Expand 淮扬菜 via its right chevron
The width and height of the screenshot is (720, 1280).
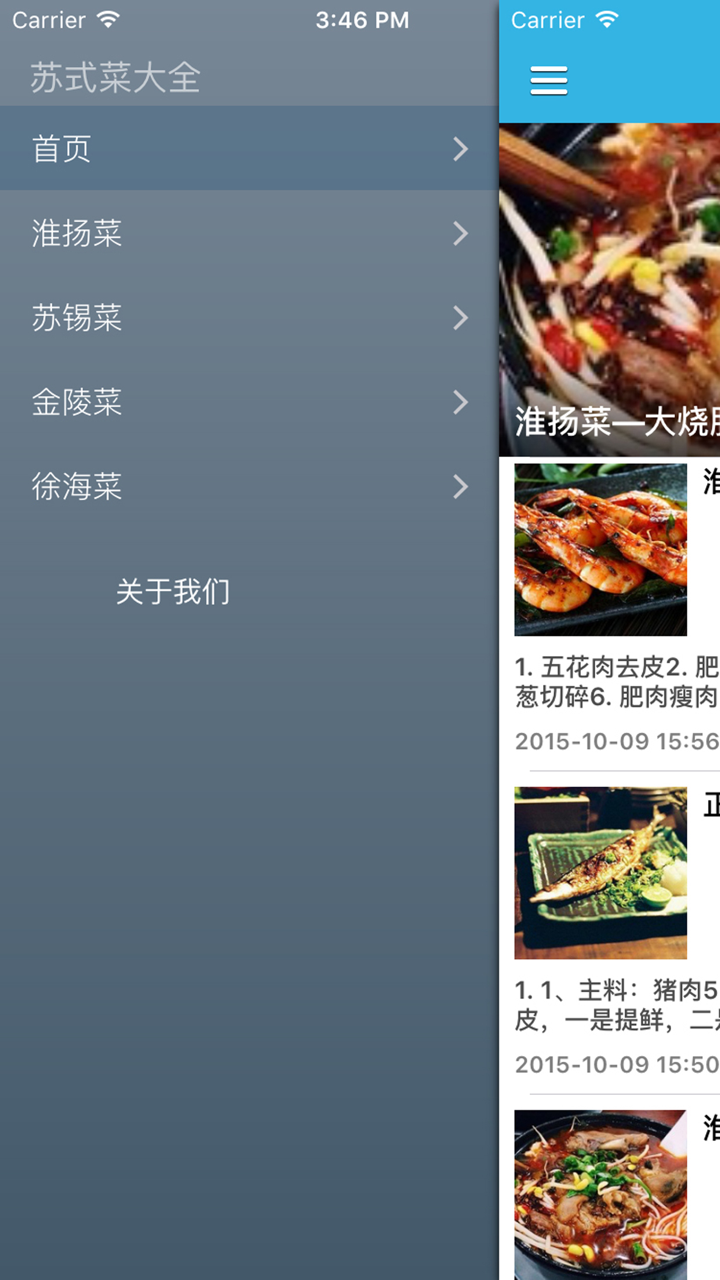(x=461, y=233)
